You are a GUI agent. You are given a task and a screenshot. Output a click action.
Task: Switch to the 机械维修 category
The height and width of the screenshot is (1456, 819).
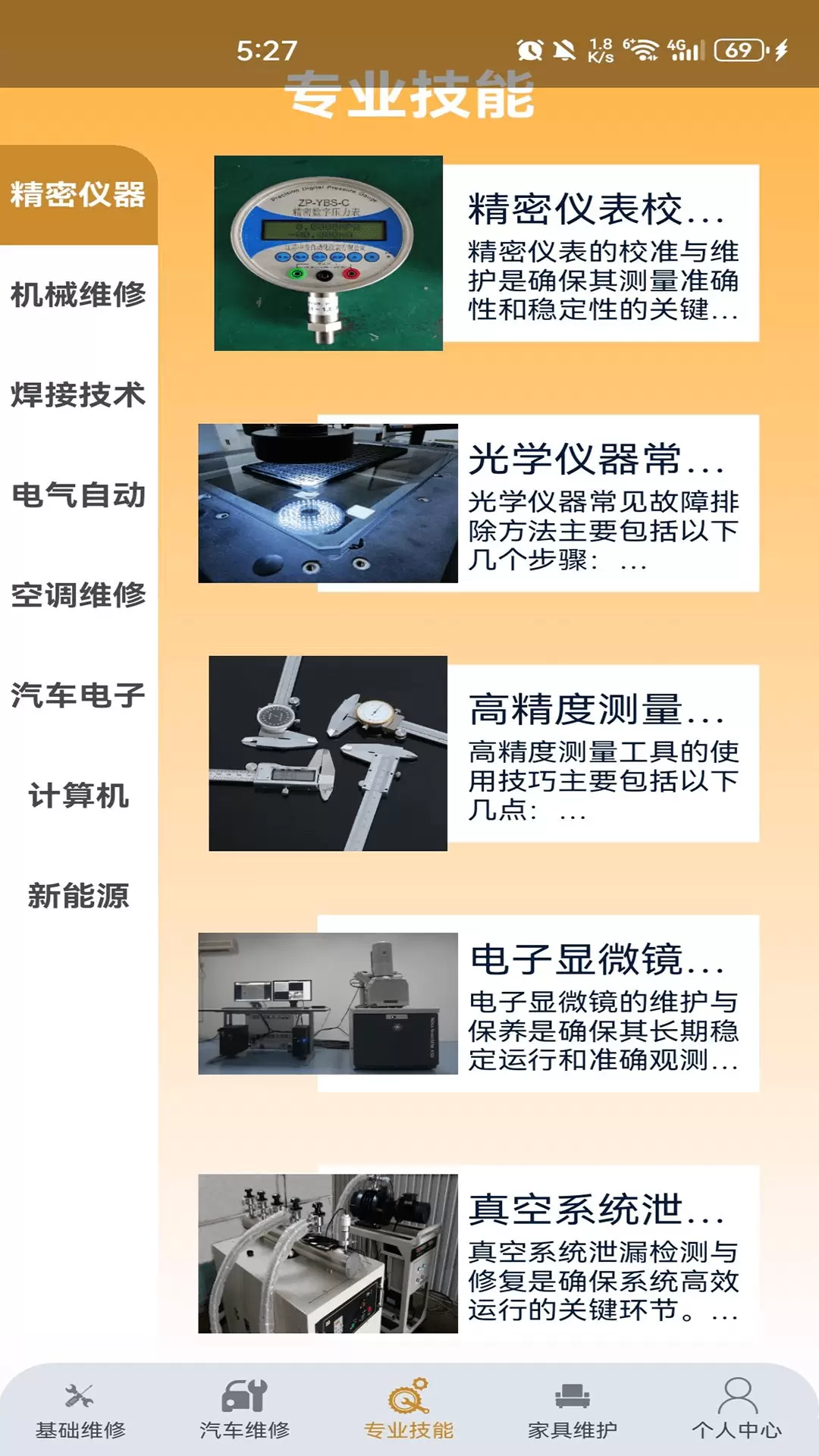tap(78, 295)
